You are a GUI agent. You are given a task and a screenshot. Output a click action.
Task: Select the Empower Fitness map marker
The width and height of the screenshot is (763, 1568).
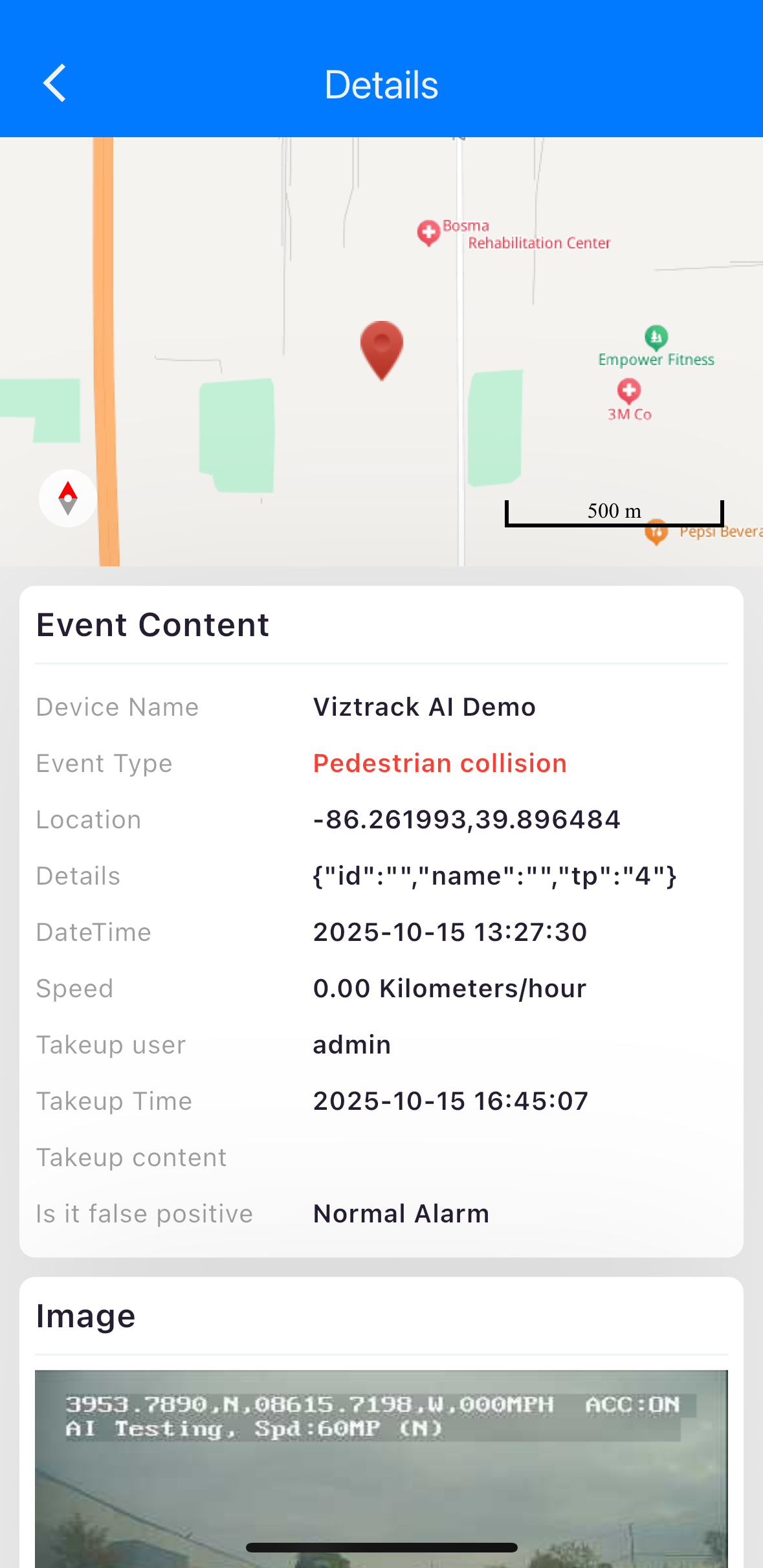[656, 337]
